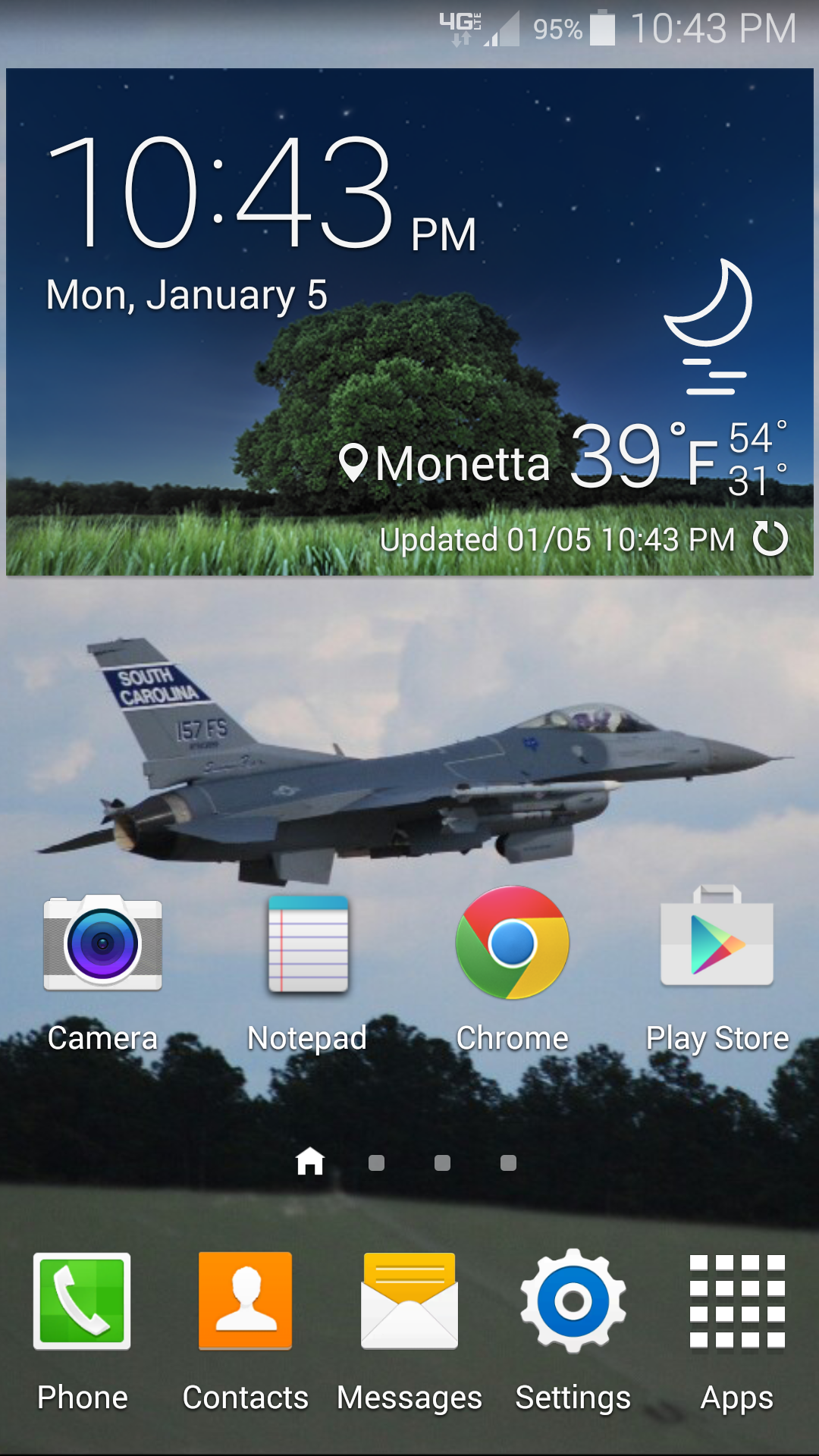
Task: Tap the 10:43 clock widget
Action: click(x=220, y=193)
